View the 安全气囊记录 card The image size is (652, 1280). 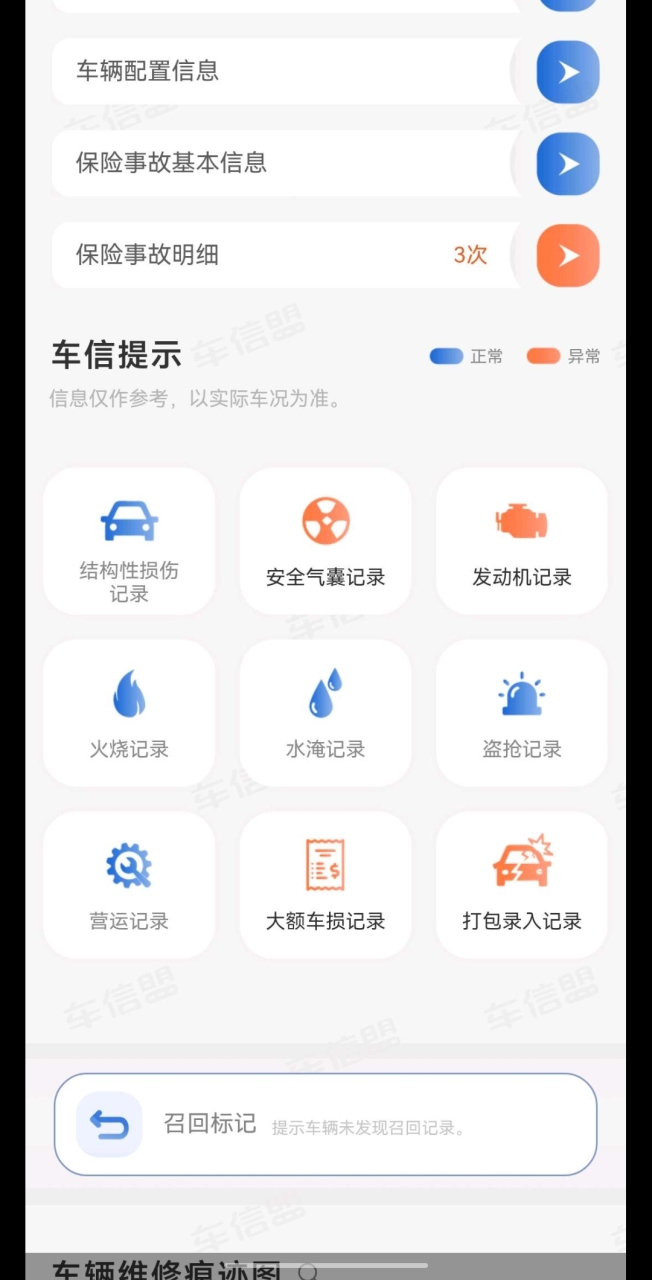[326, 541]
